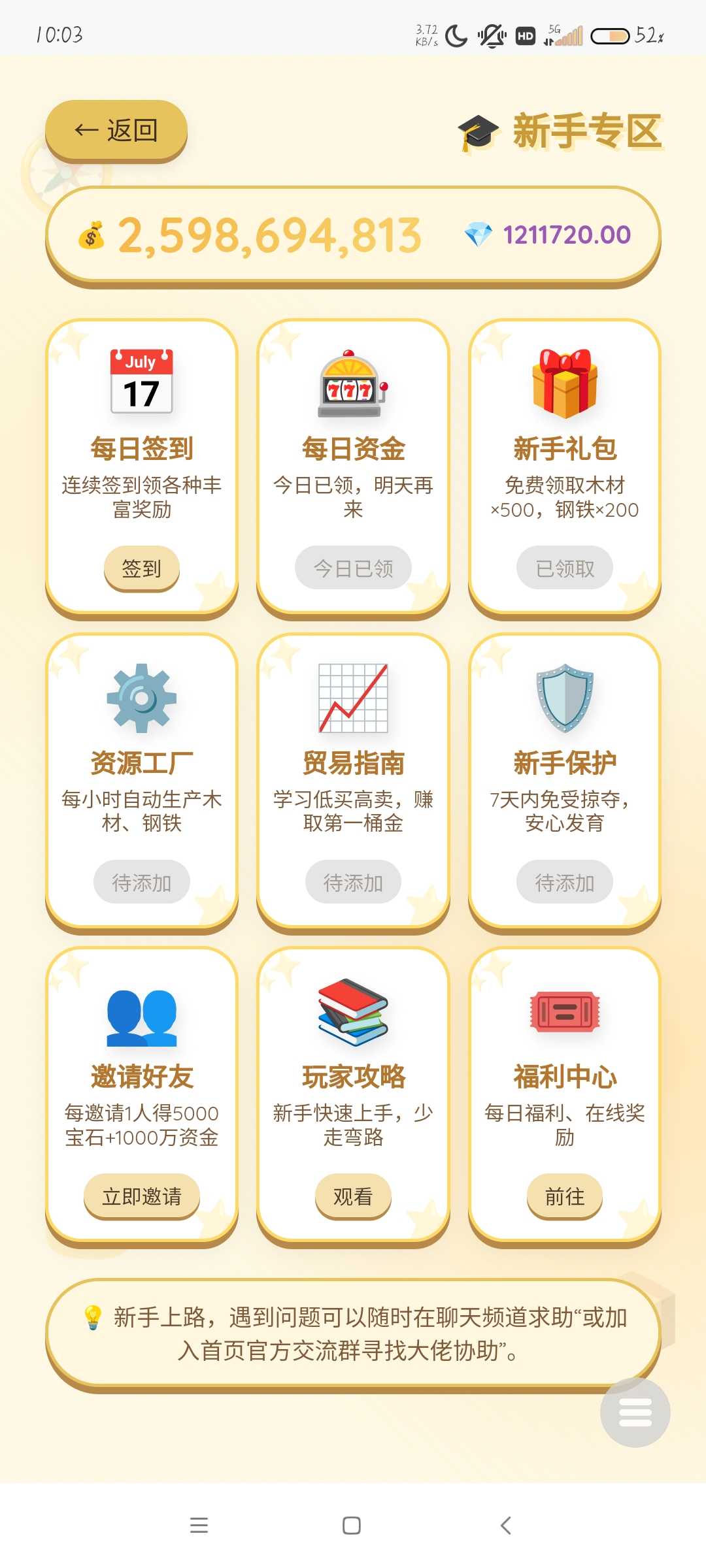Go to the system home screen
Image resolution: width=706 pixels, height=1568 pixels.
(352, 1526)
